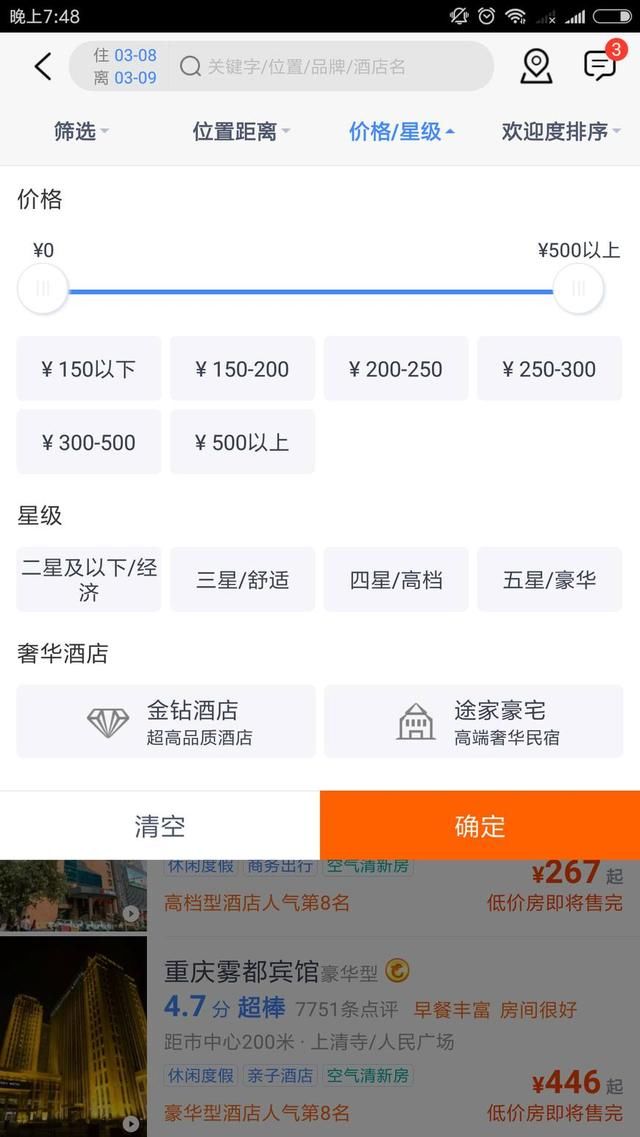Select the ¥200-250 price range
The image size is (640, 1137).
(395, 369)
